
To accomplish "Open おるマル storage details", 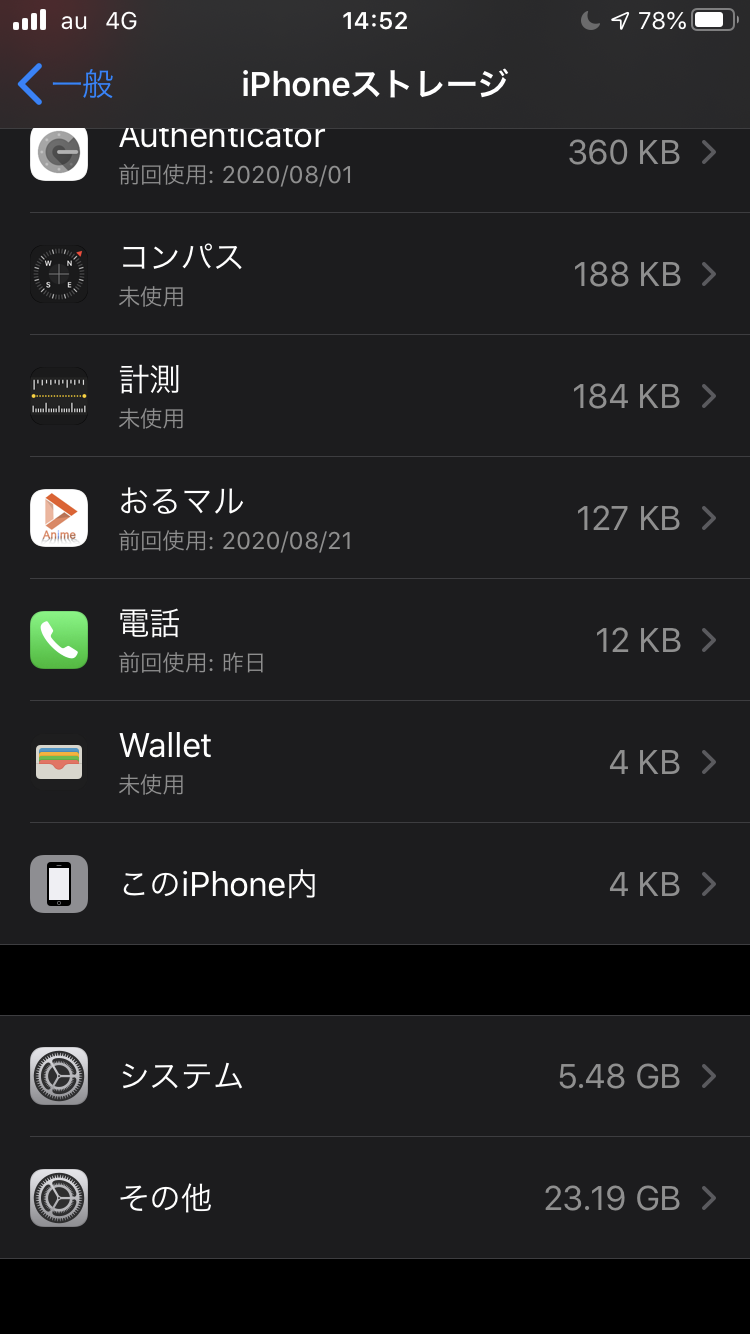I will coord(375,518).
